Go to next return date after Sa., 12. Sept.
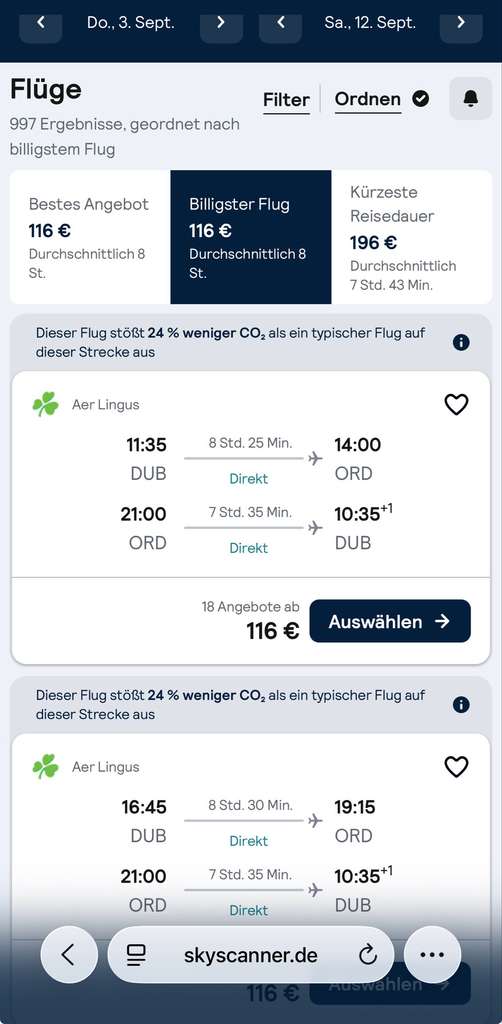 coord(461,24)
